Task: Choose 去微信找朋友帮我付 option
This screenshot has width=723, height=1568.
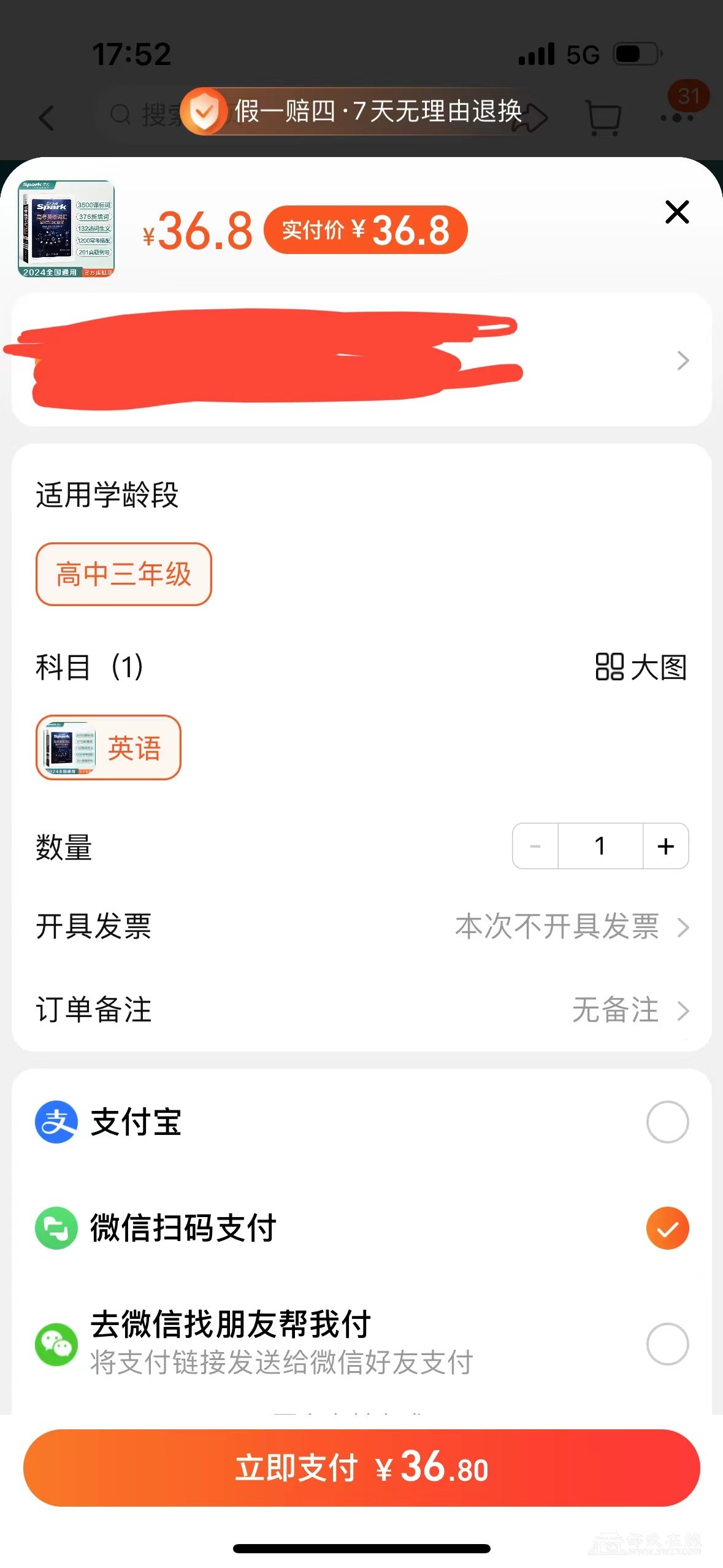Action: click(667, 1344)
